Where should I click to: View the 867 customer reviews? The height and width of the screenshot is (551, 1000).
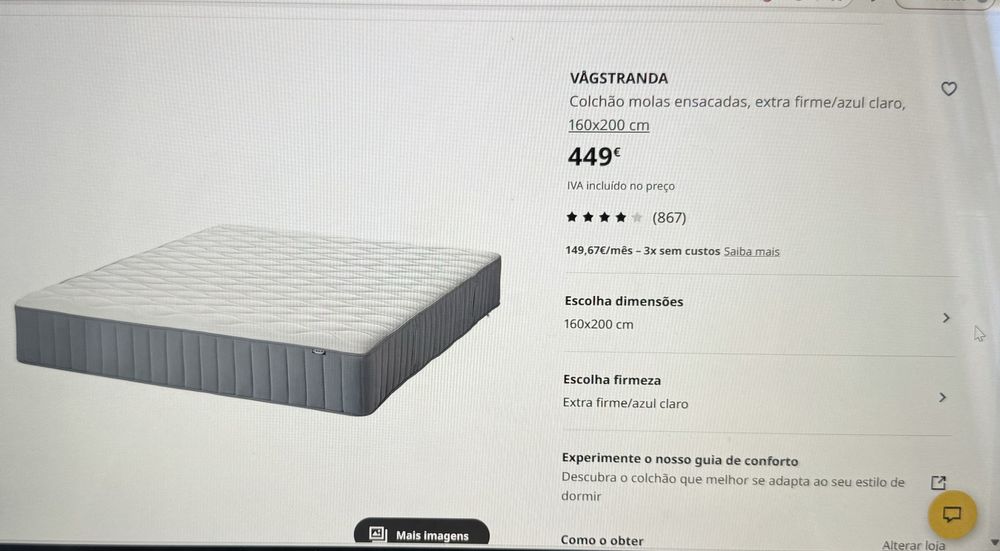[x=668, y=217]
